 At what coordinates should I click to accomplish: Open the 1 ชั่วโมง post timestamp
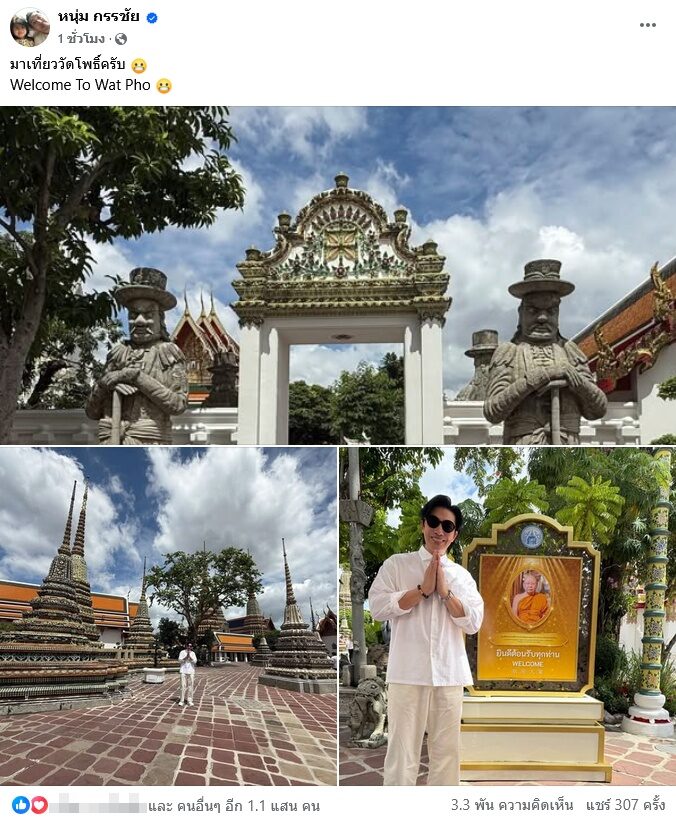tap(80, 39)
